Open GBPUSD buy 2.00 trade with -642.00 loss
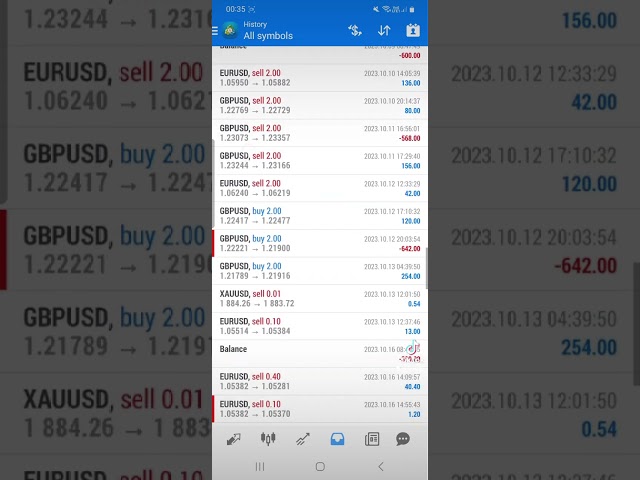 click(319, 244)
